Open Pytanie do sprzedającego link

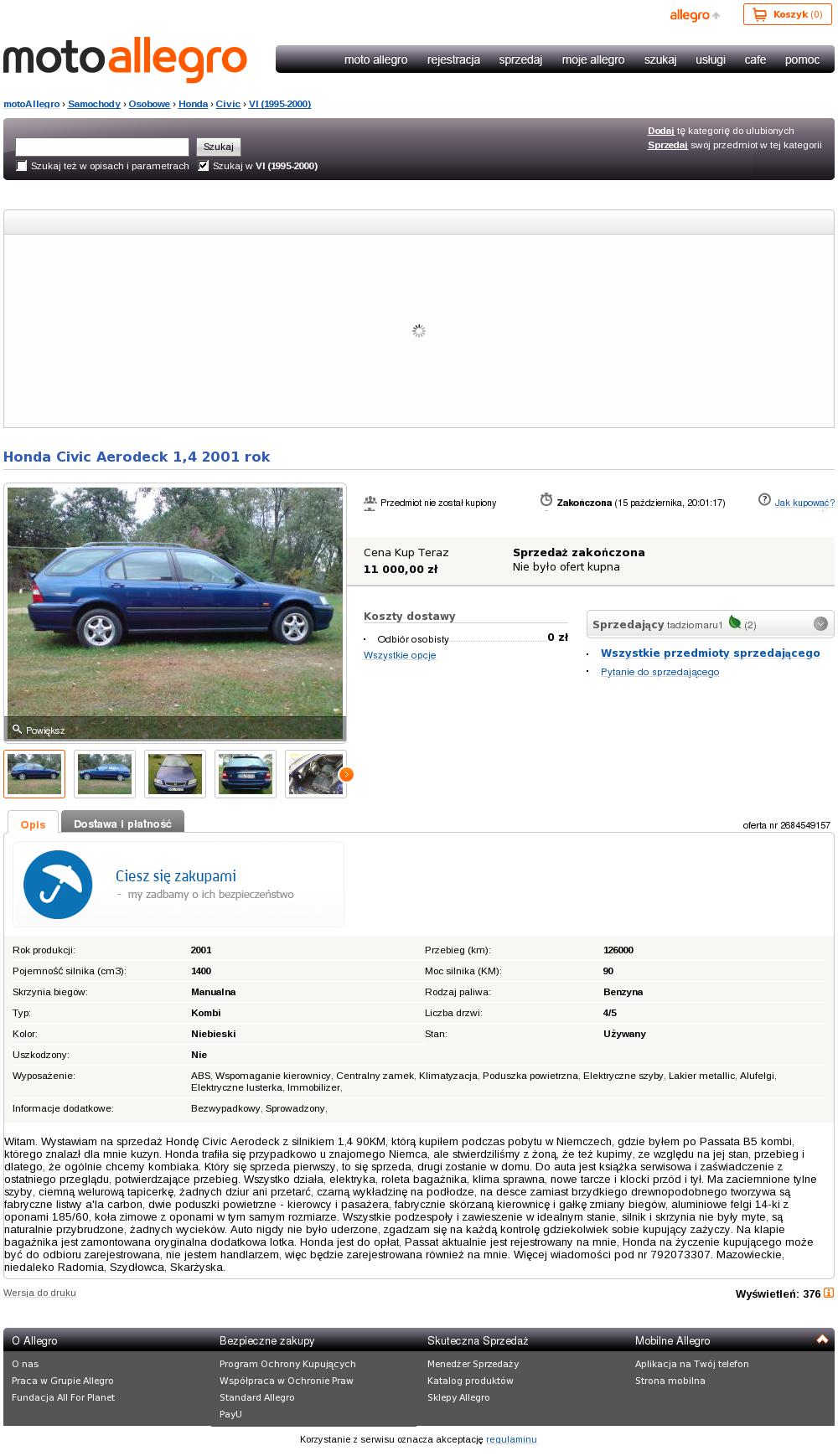coord(660,672)
